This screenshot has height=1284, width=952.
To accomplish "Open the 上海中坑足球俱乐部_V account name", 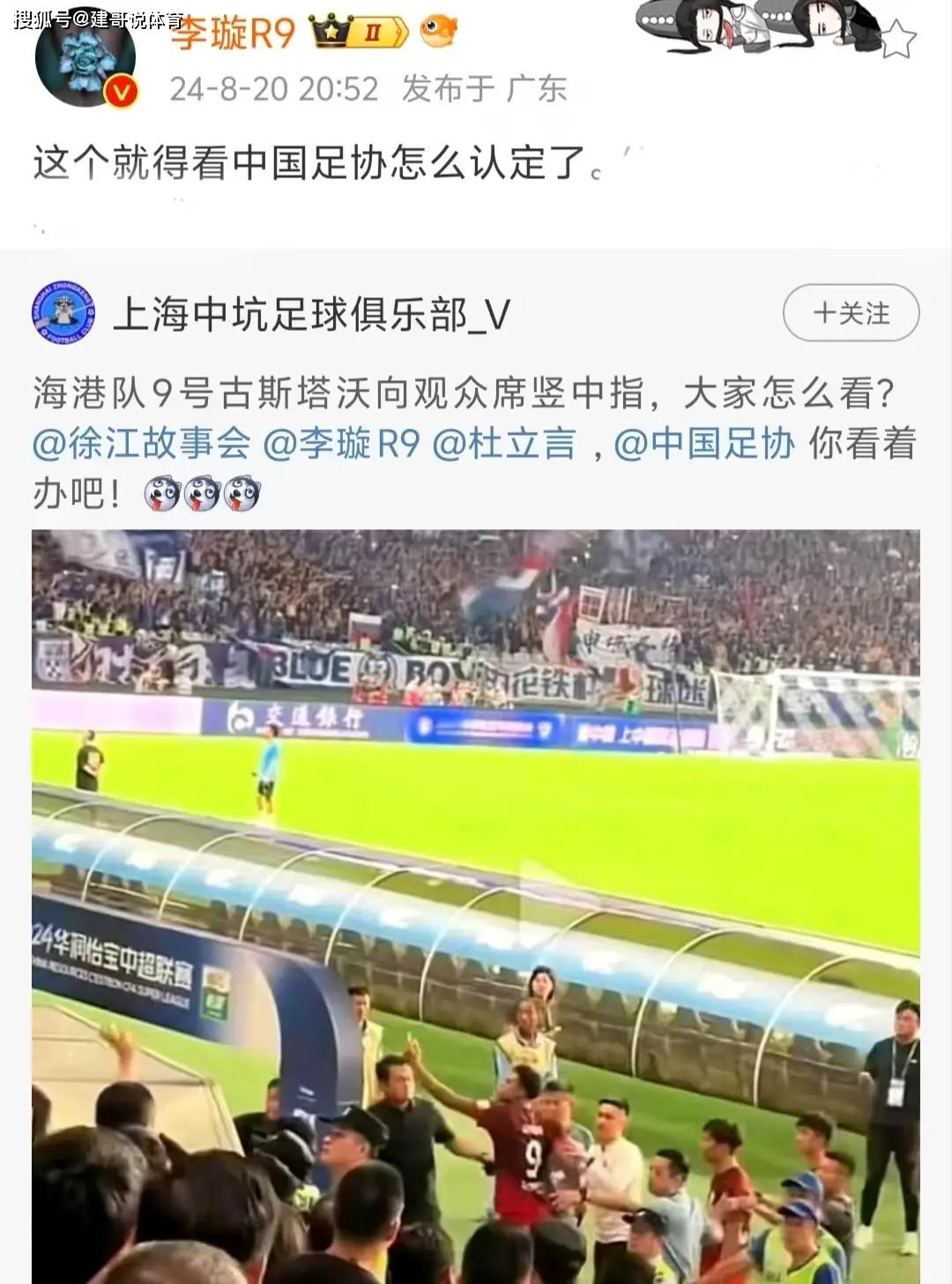I will pyautogui.click(x=312, y=315).
